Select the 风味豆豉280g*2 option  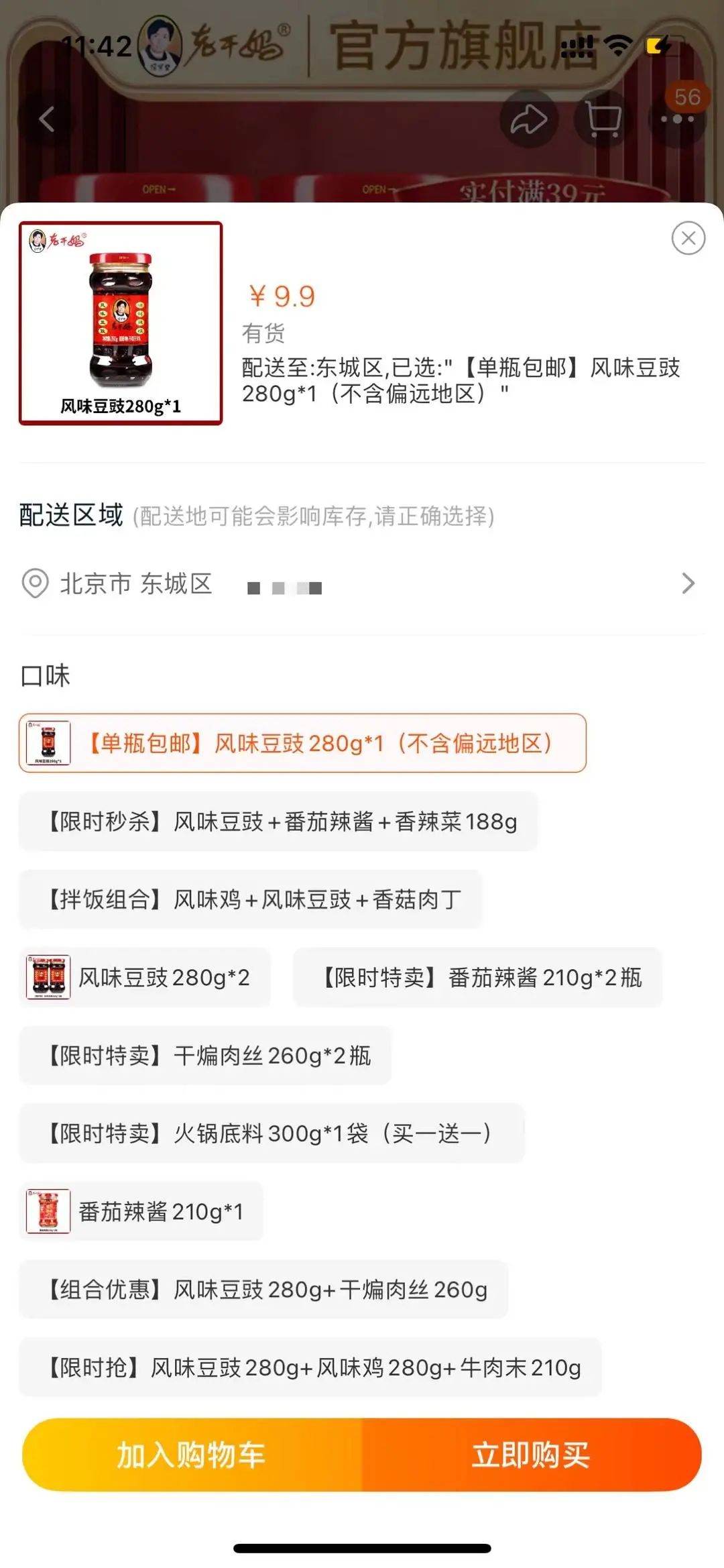(x=145, y=978)
